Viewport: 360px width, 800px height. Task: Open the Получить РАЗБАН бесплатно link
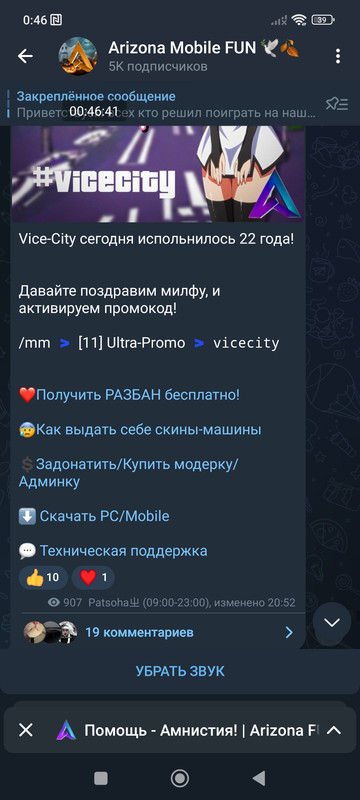(x=138, y=394)
